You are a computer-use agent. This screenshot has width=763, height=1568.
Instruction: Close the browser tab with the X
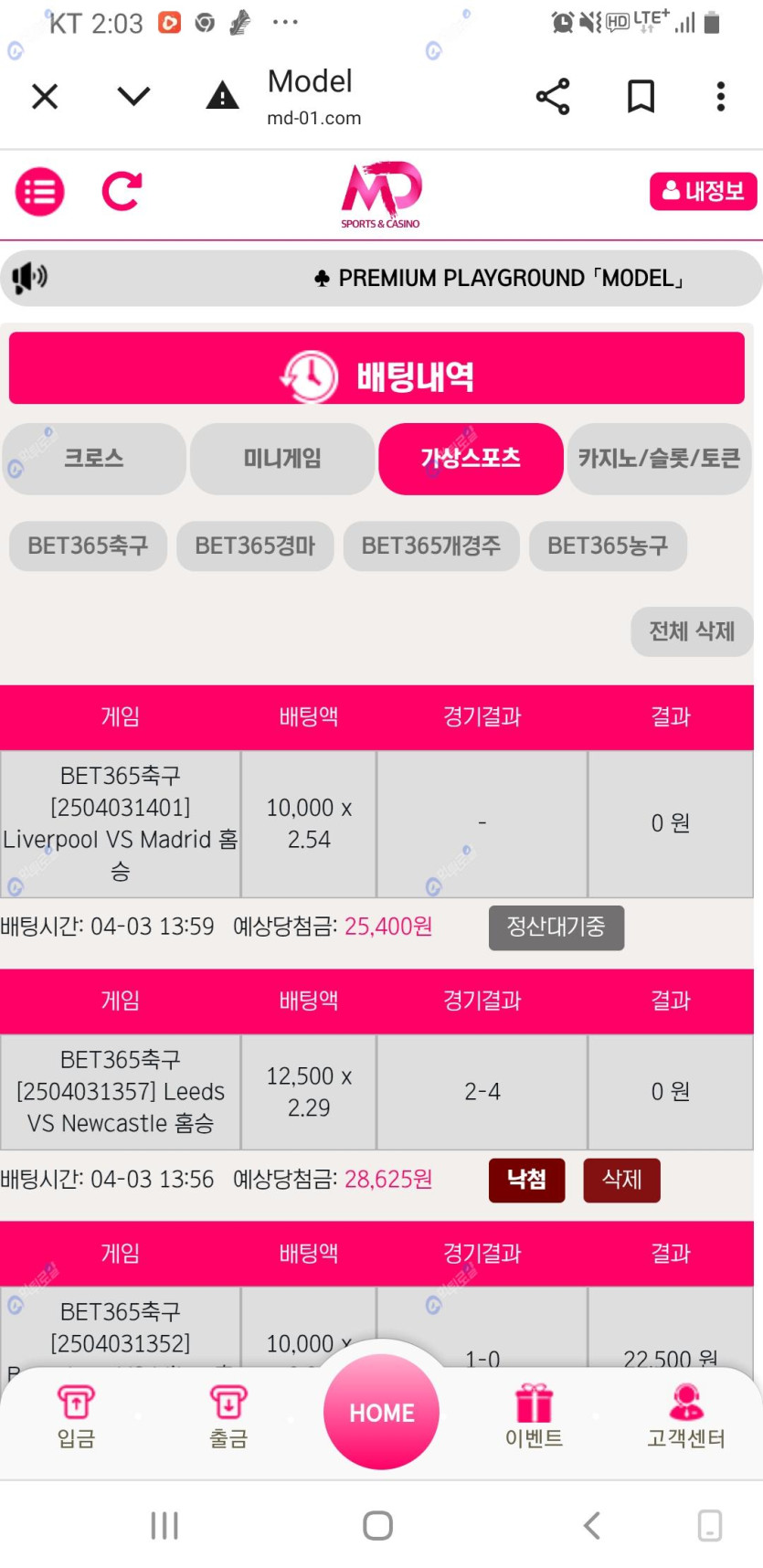pyautogui.click(x=45, y=96)
